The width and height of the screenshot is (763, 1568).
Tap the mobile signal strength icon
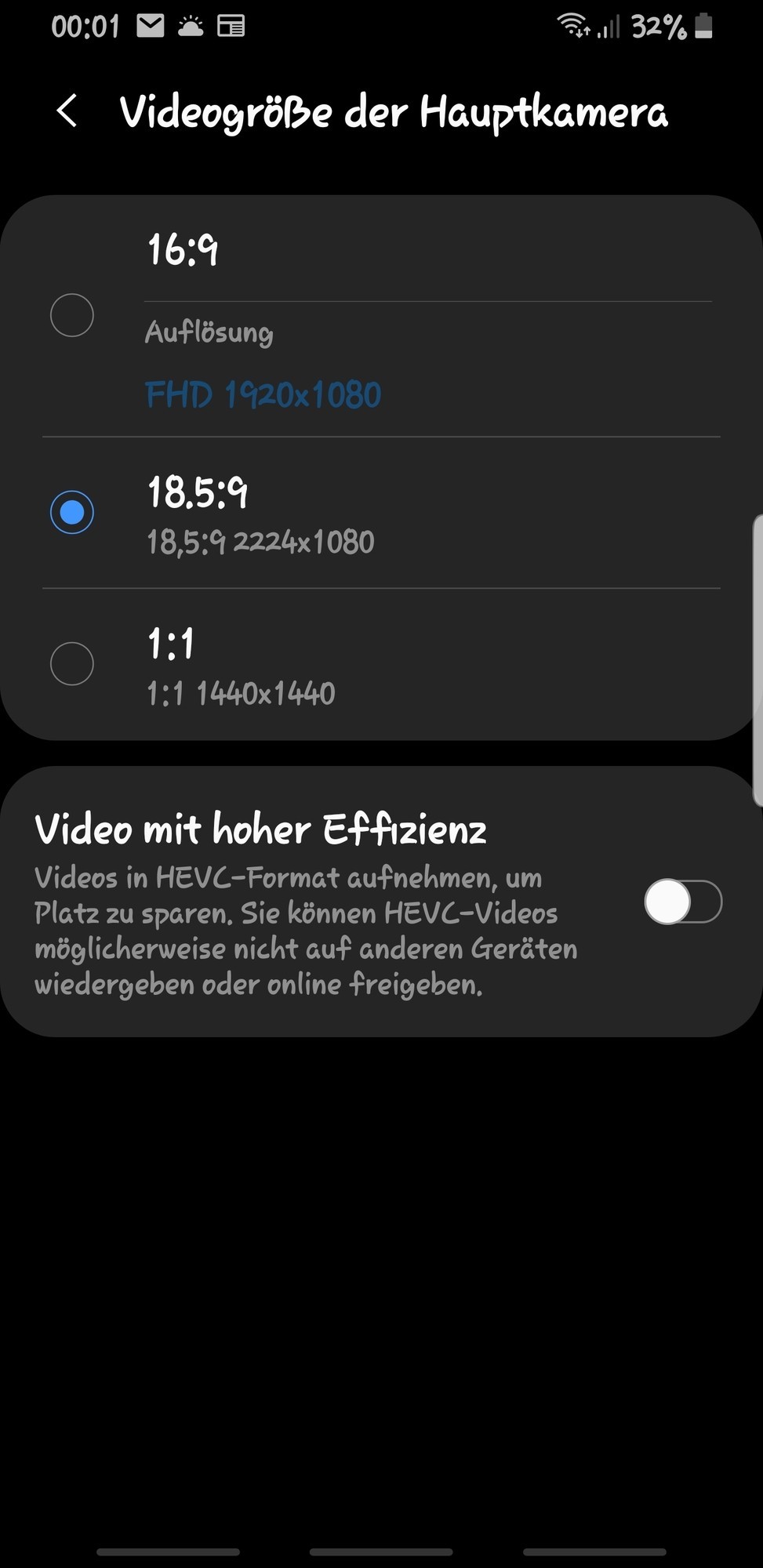[x=612, y=26]
